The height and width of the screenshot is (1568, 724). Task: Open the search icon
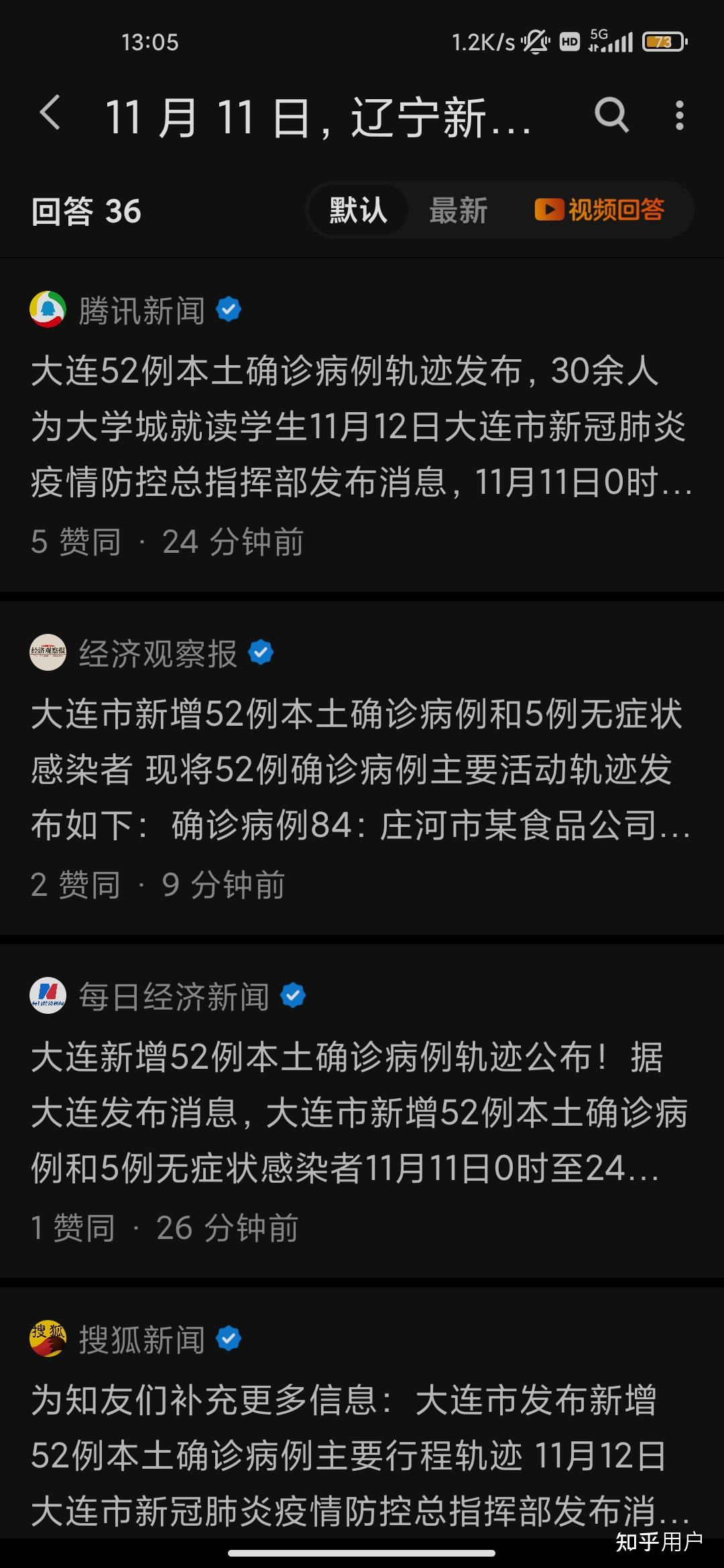pyautogui.click(x=611, y=115)
